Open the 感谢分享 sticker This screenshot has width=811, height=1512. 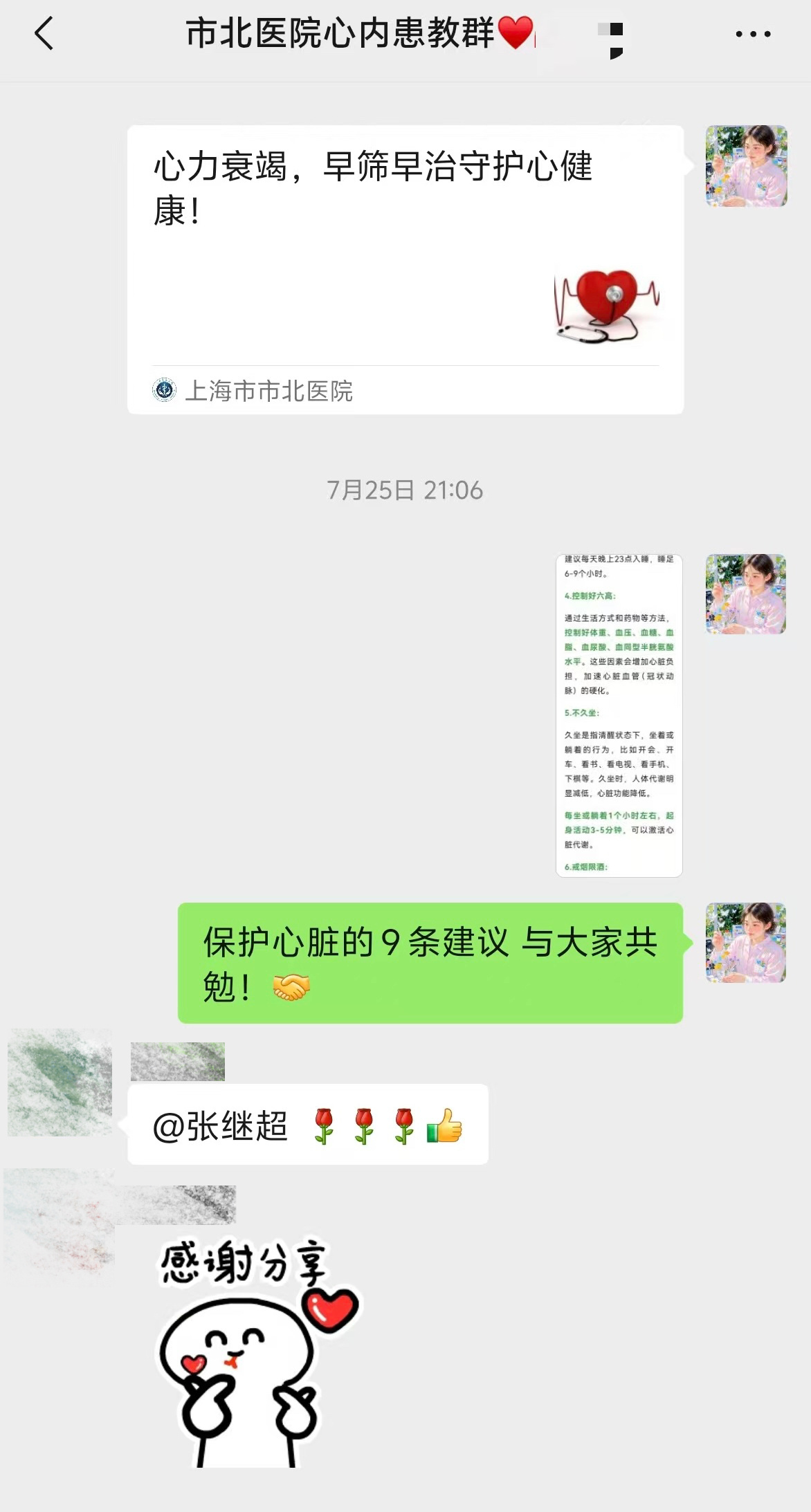[x=256, y=1352]
